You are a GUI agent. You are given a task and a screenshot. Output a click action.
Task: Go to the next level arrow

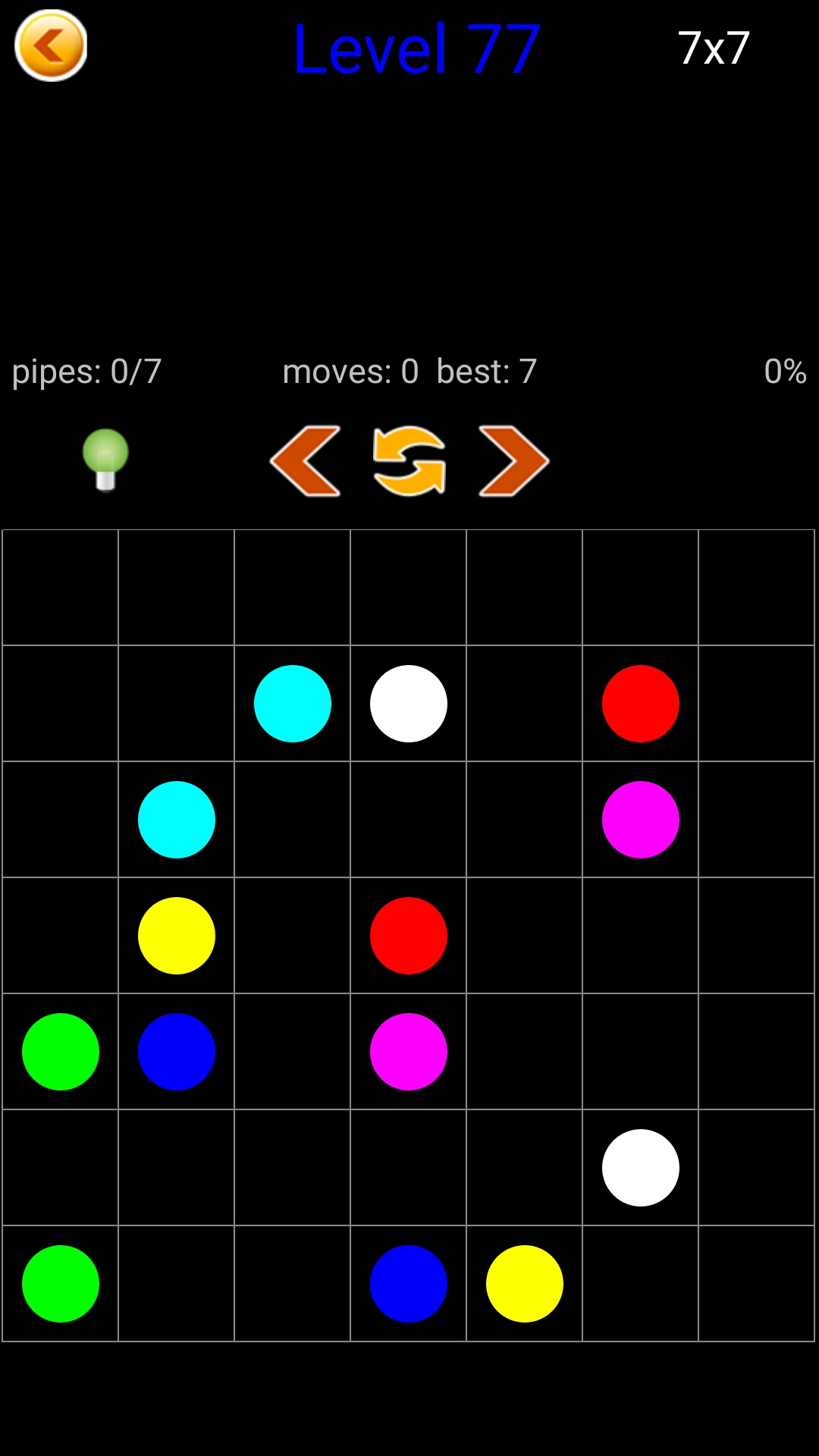[x=513, y=461]
